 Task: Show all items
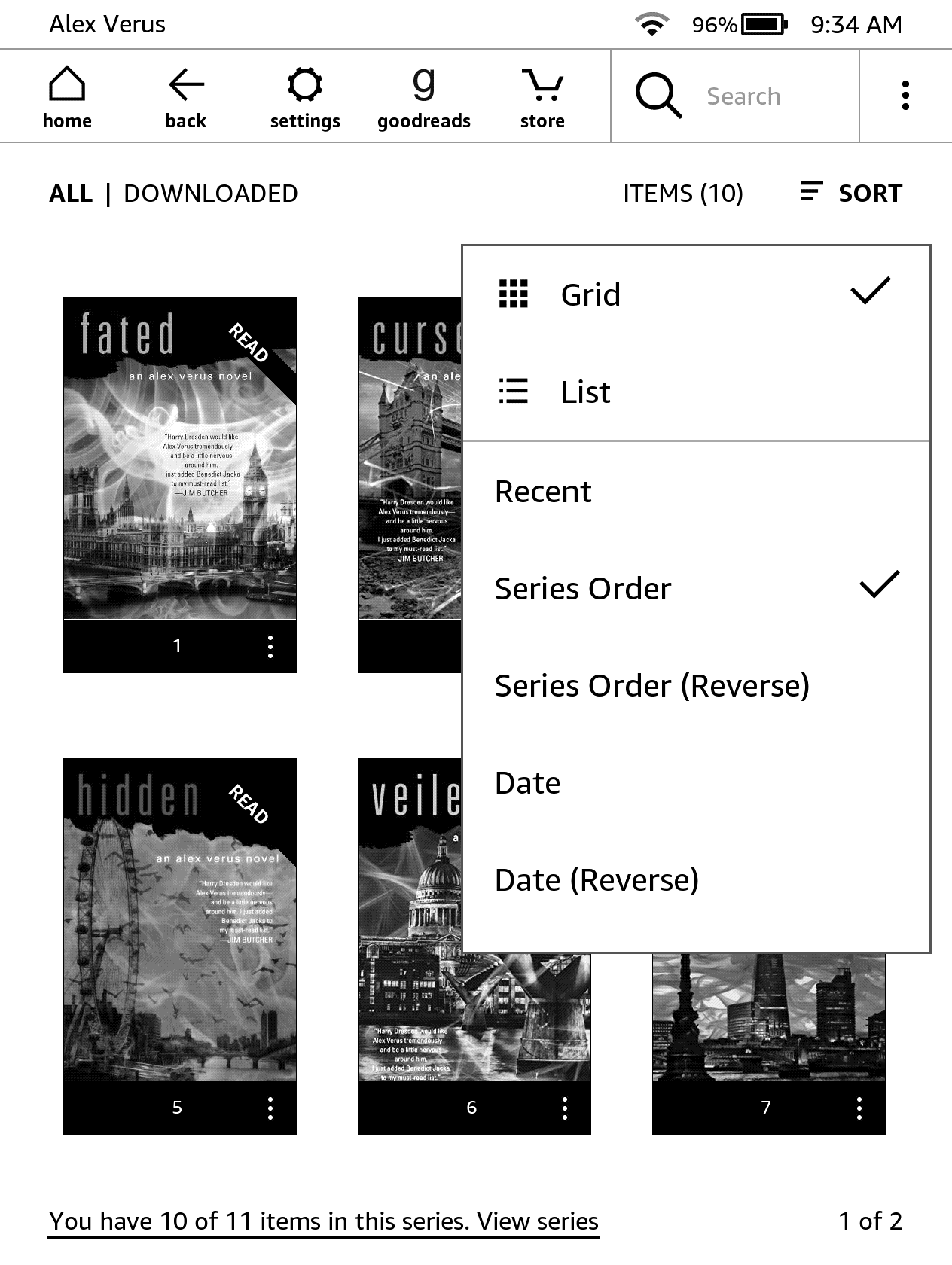coord(71,194)
